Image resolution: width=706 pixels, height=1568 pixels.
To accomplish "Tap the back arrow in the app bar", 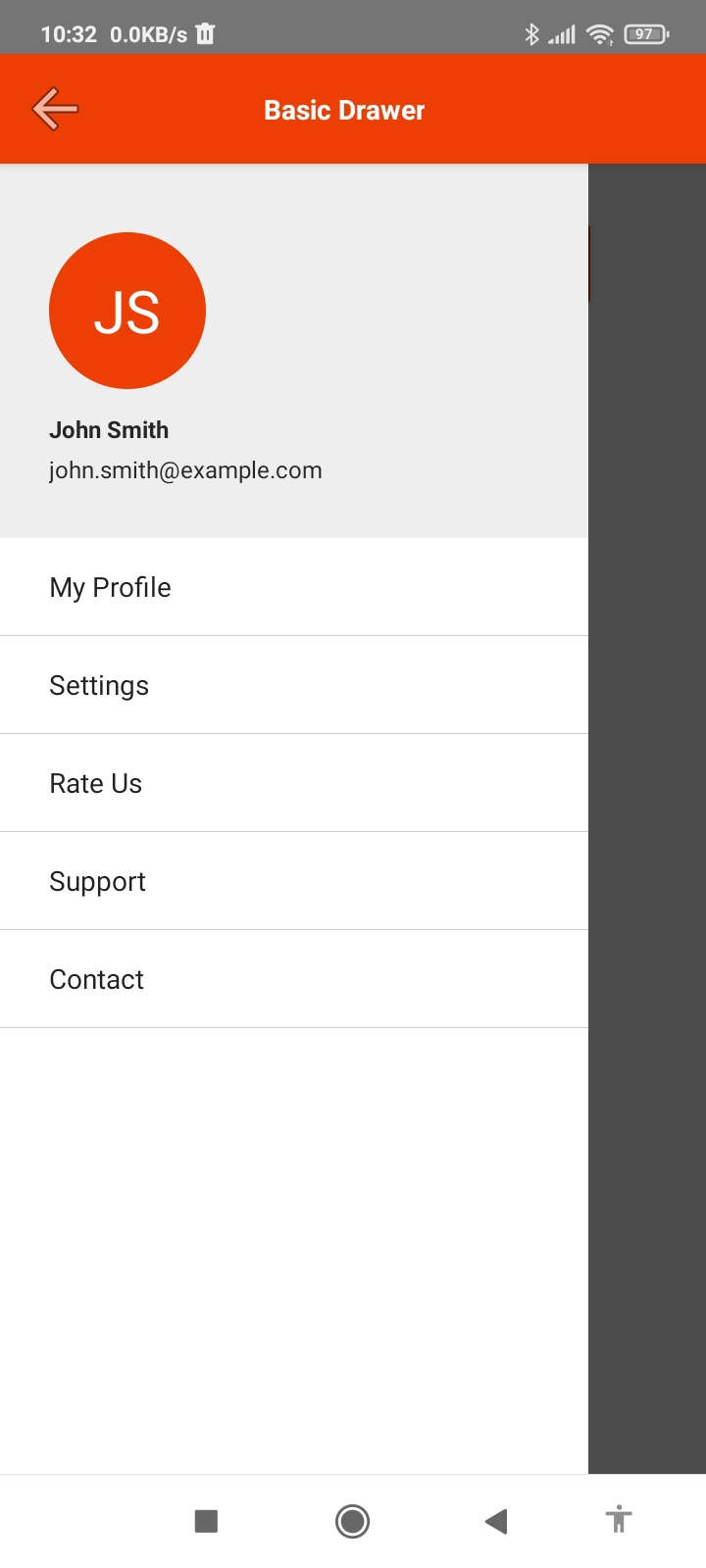I will click(55, 109).
